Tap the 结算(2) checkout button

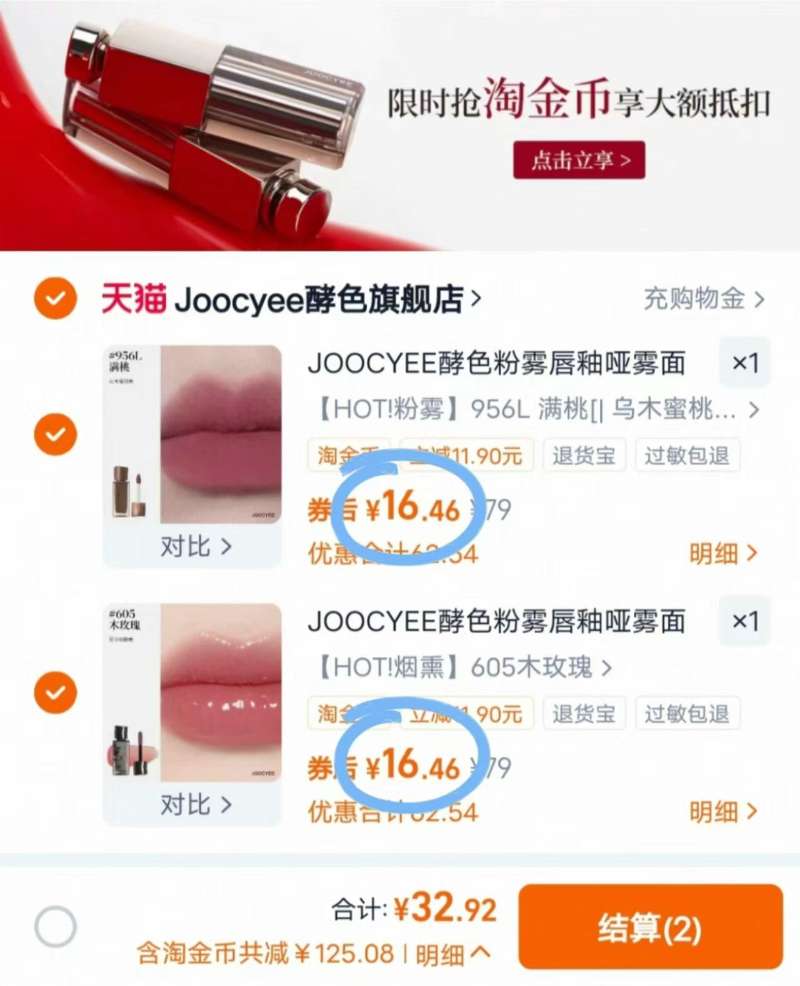[x=650, y=929]
